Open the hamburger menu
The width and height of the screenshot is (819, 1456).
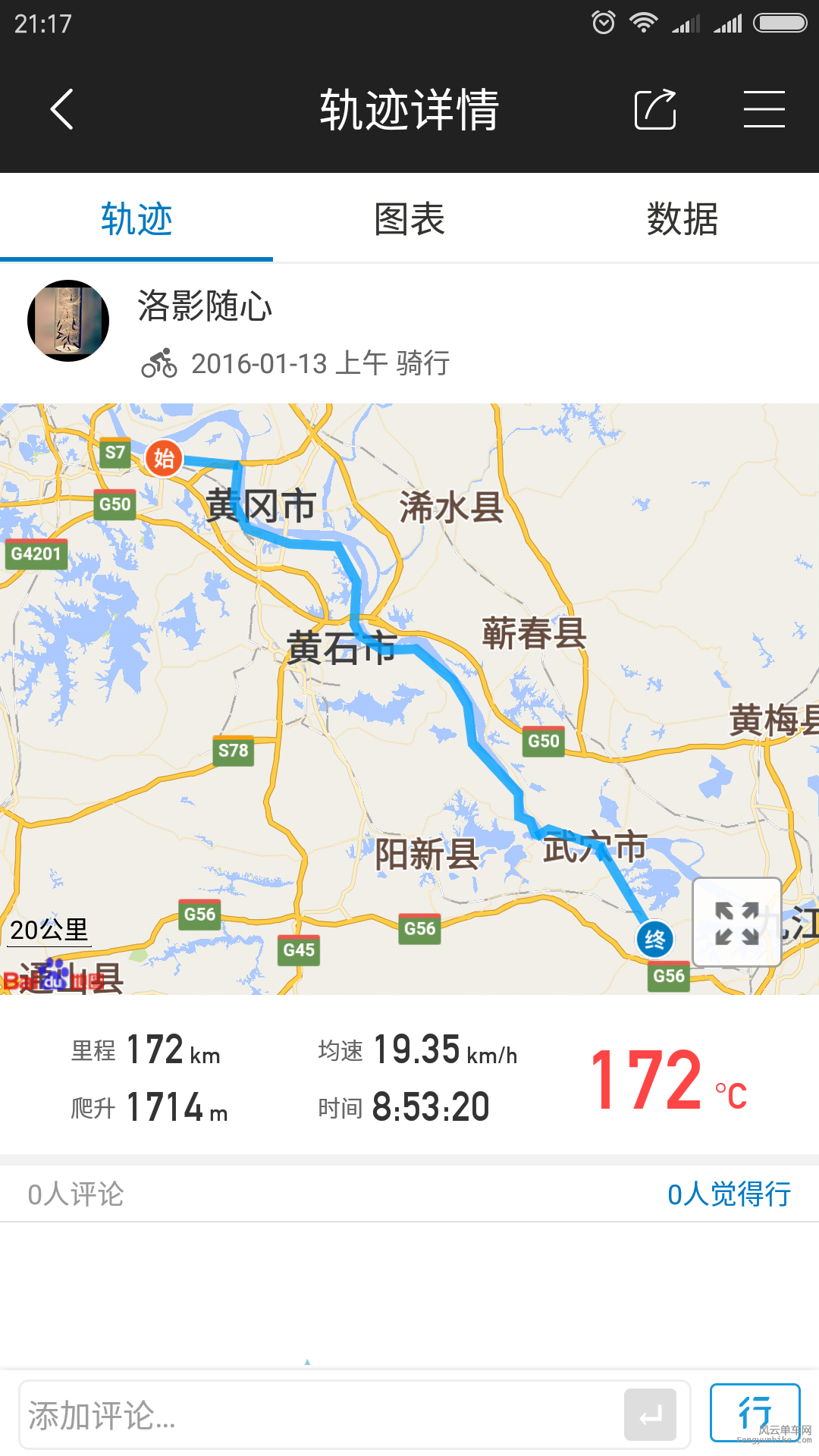[x=764, y=109]
